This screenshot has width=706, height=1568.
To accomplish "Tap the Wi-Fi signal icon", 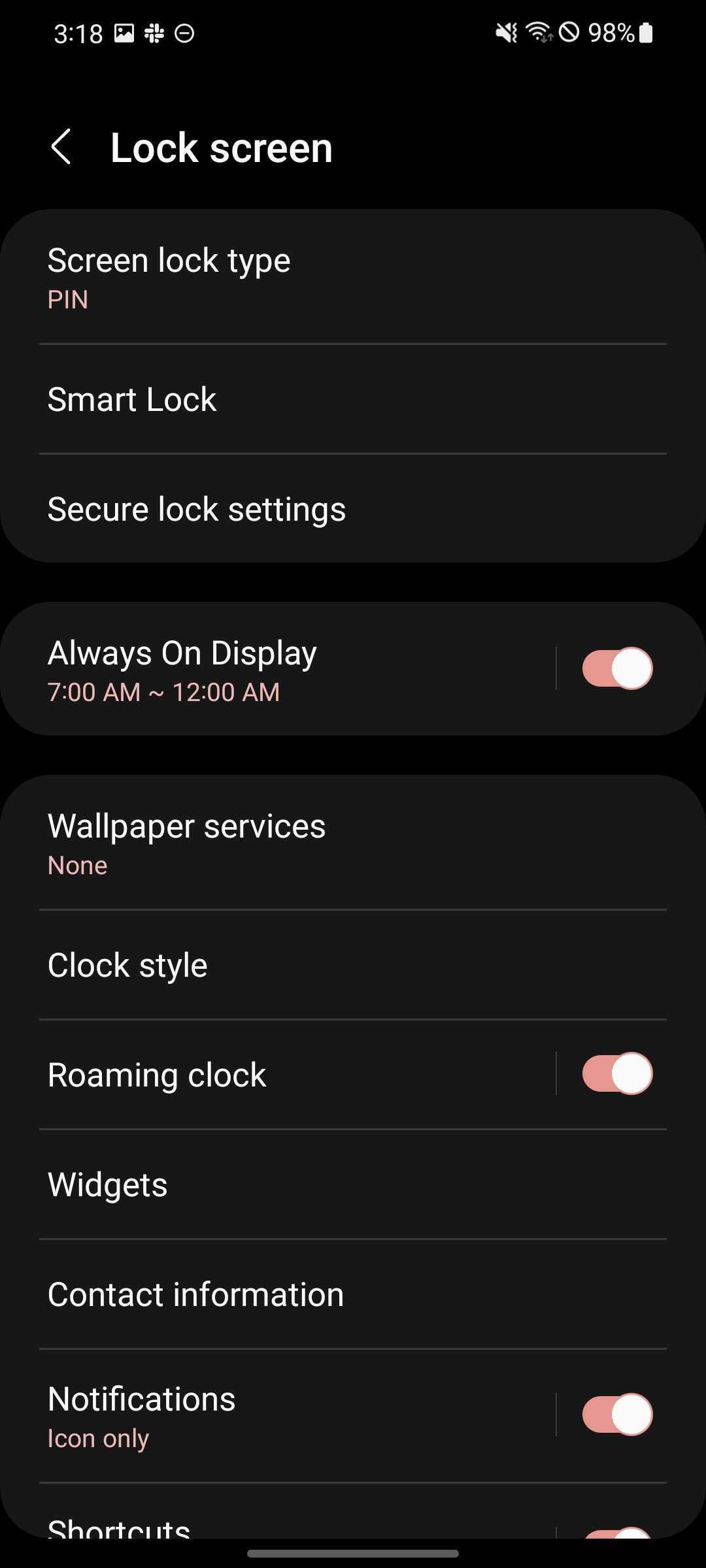I will click(541, 32).
